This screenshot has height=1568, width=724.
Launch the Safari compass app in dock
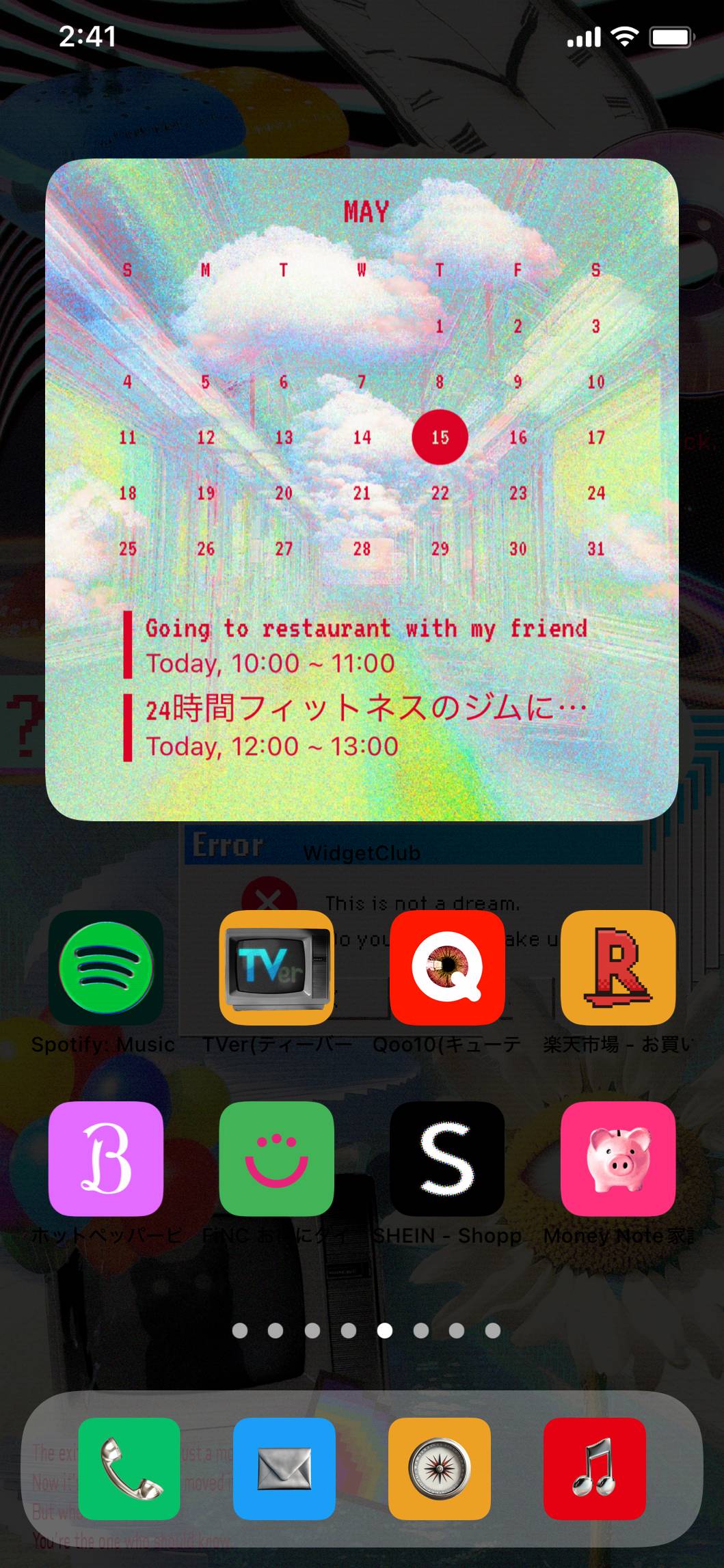point(440,1468)
